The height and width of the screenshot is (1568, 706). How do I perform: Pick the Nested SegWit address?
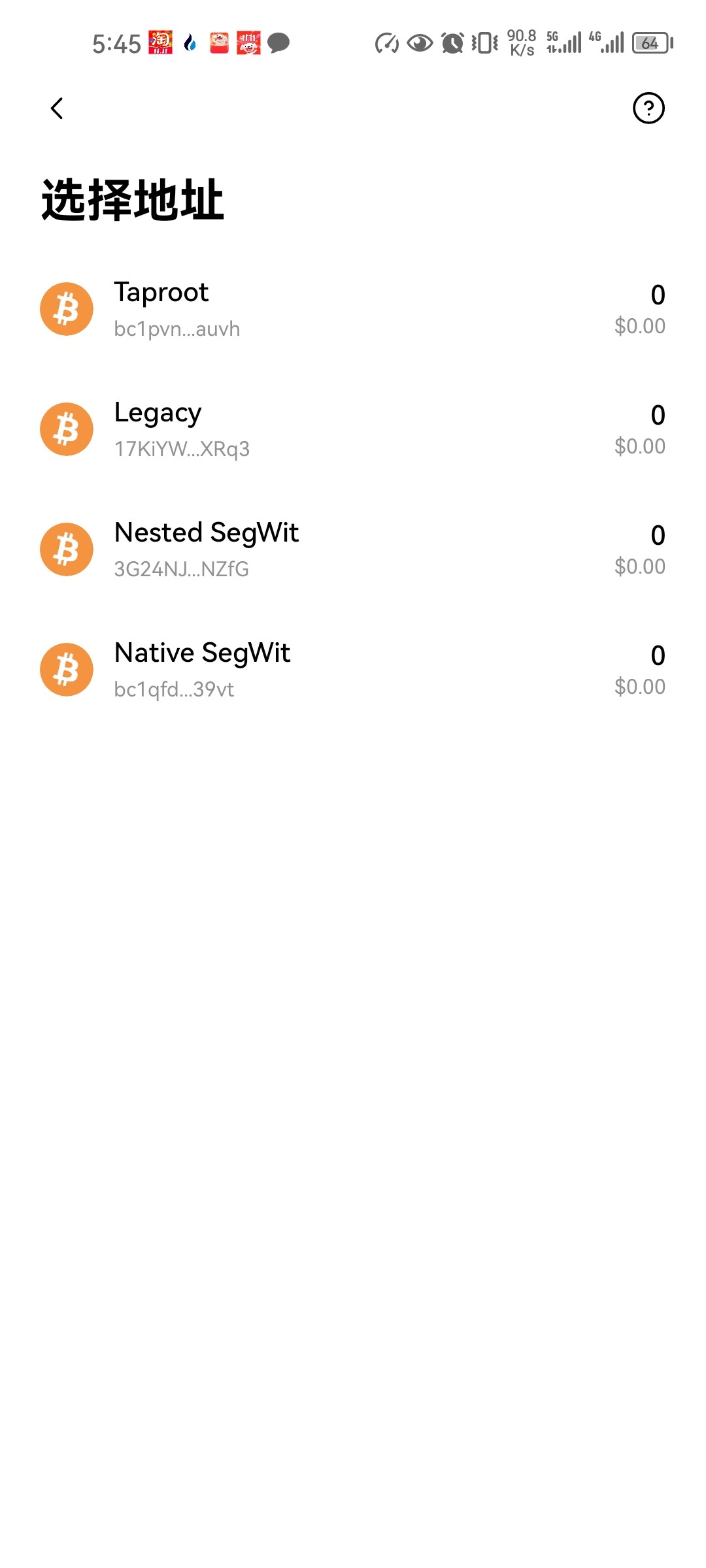[x=353, y=549]
